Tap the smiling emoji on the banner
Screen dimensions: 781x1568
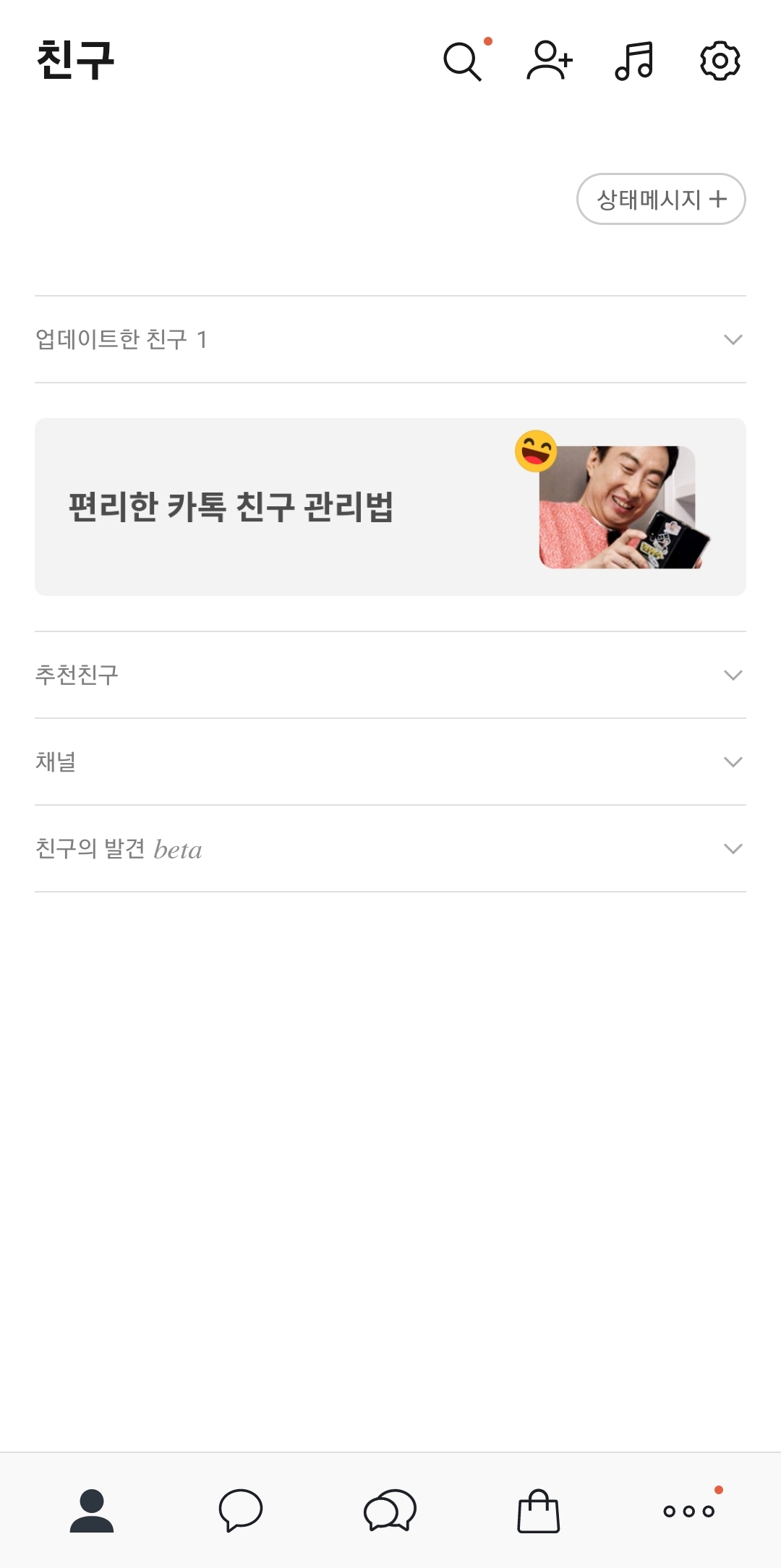pyautogui.click(x=535, y=452)
